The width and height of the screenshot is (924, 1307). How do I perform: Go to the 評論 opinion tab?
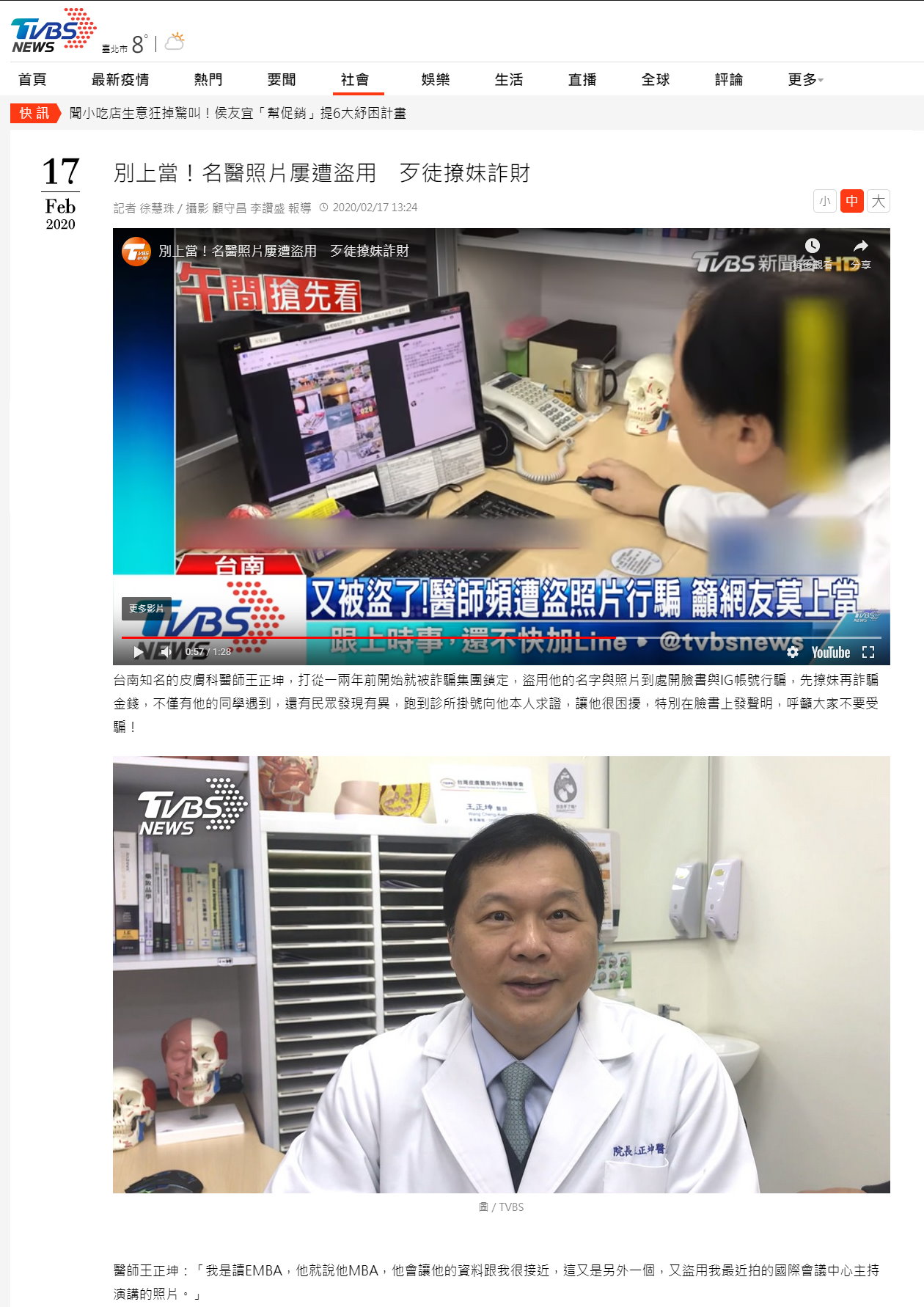pos(729,79)
